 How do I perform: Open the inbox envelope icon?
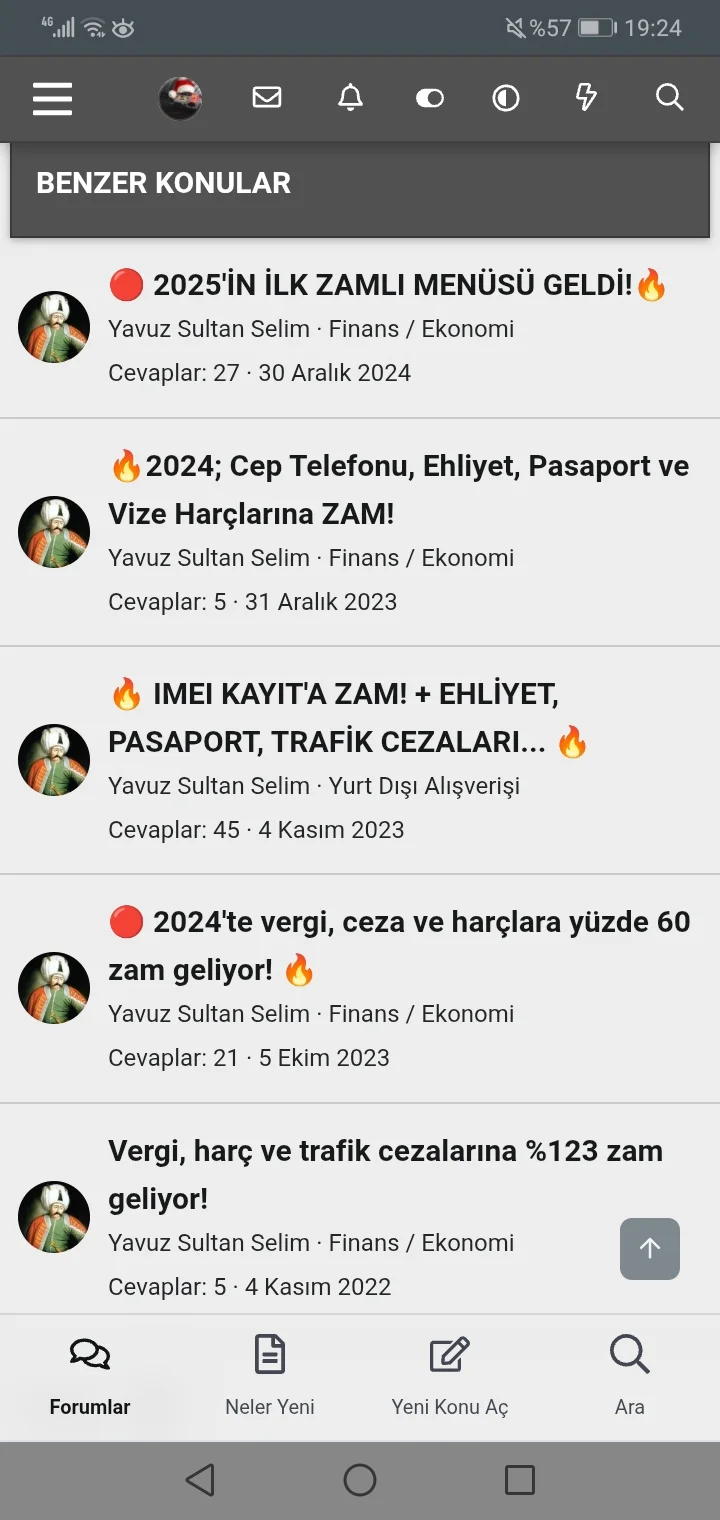[267, 98]
